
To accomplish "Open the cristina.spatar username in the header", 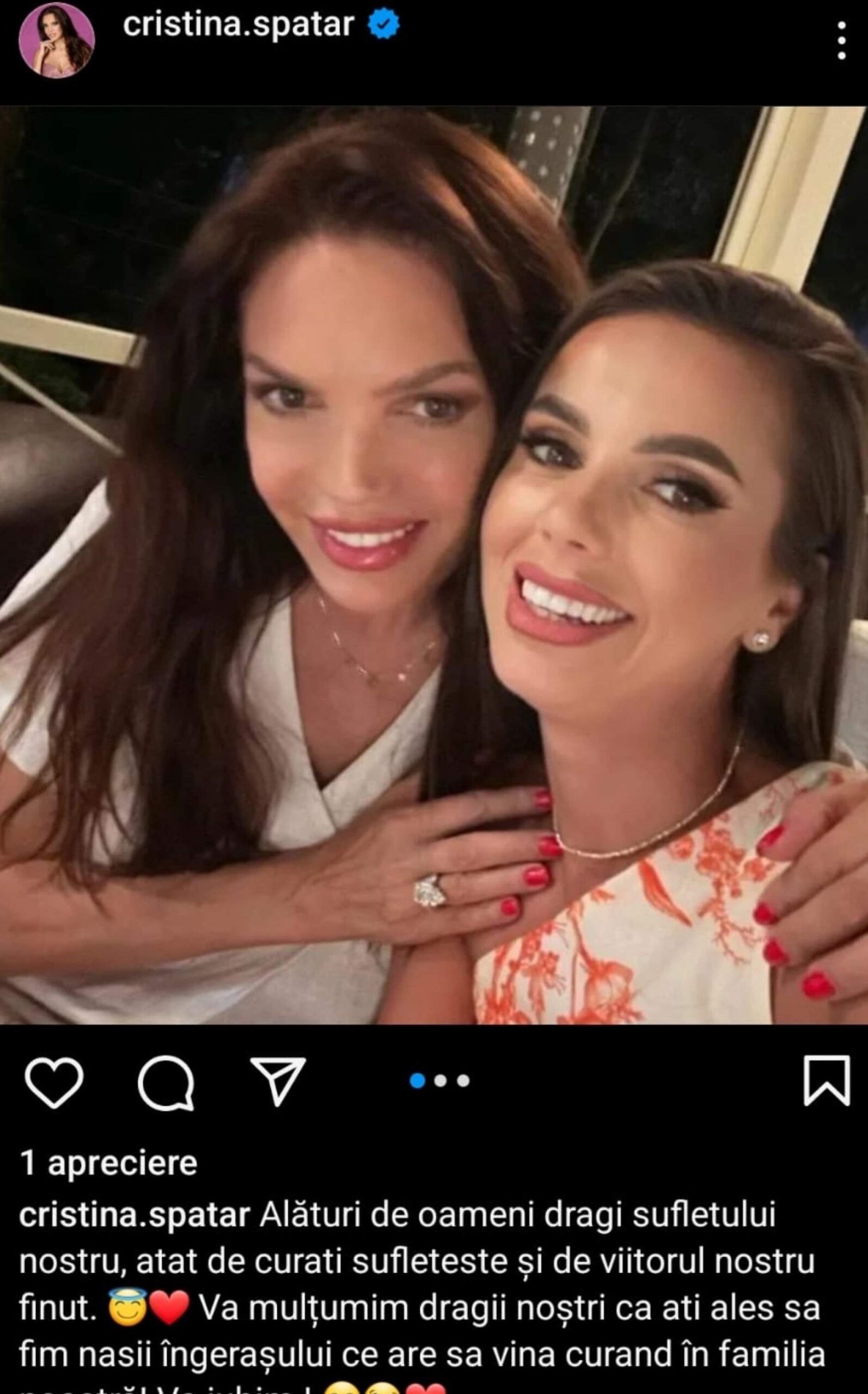I will [237, 25].
